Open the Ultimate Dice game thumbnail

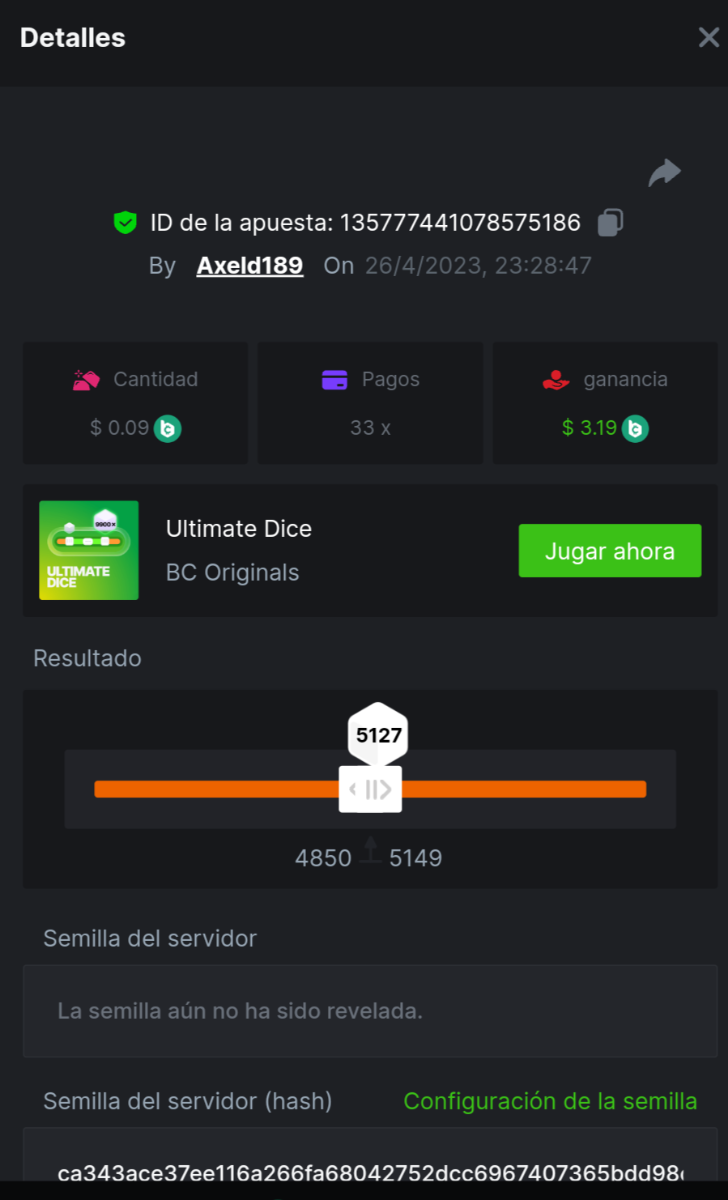coord(89,550)
